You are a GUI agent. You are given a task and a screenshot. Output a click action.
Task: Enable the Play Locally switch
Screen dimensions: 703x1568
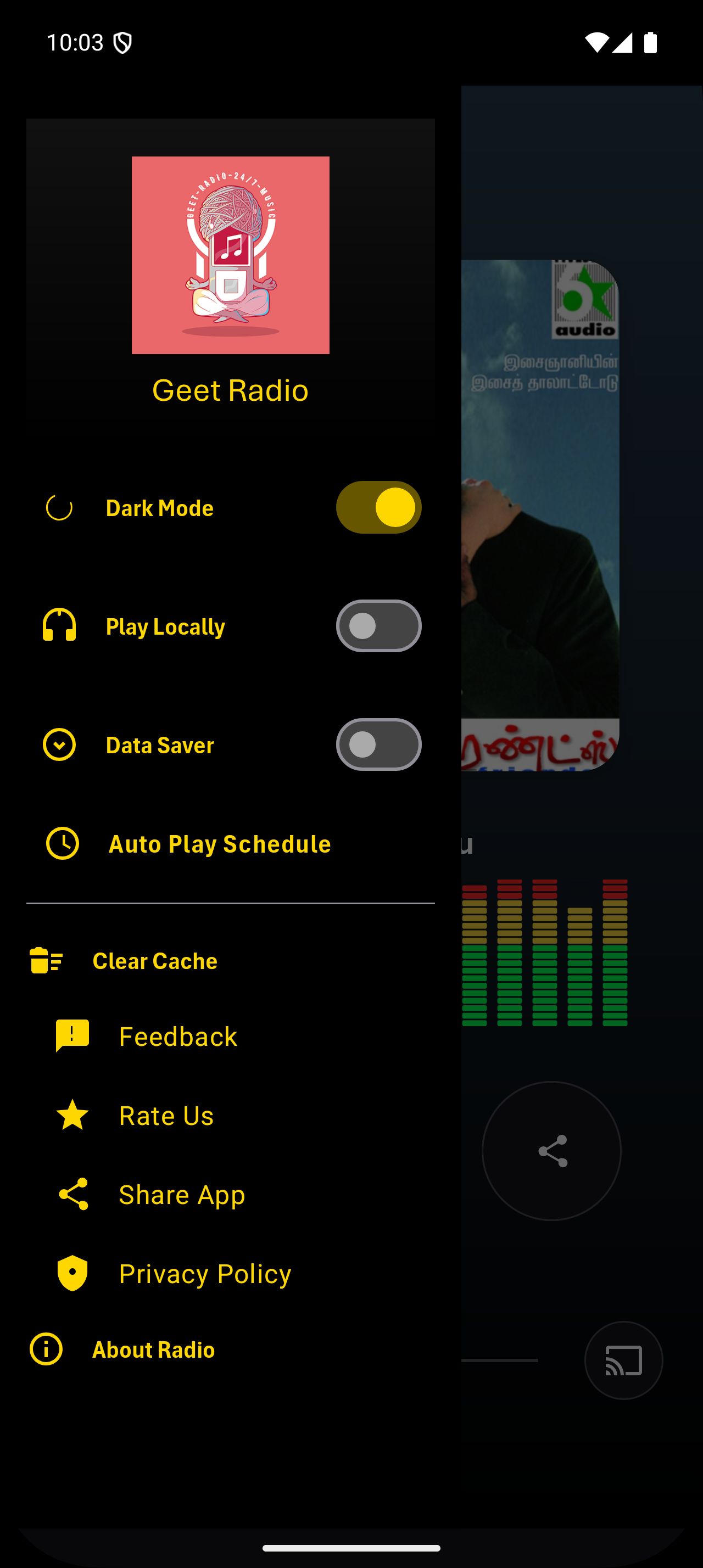[x=378, y=626]
